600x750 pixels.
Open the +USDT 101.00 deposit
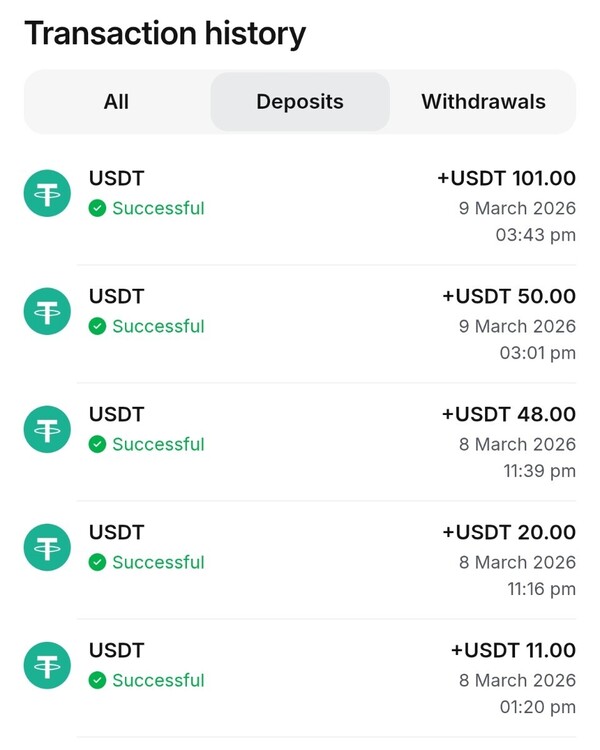300,207
